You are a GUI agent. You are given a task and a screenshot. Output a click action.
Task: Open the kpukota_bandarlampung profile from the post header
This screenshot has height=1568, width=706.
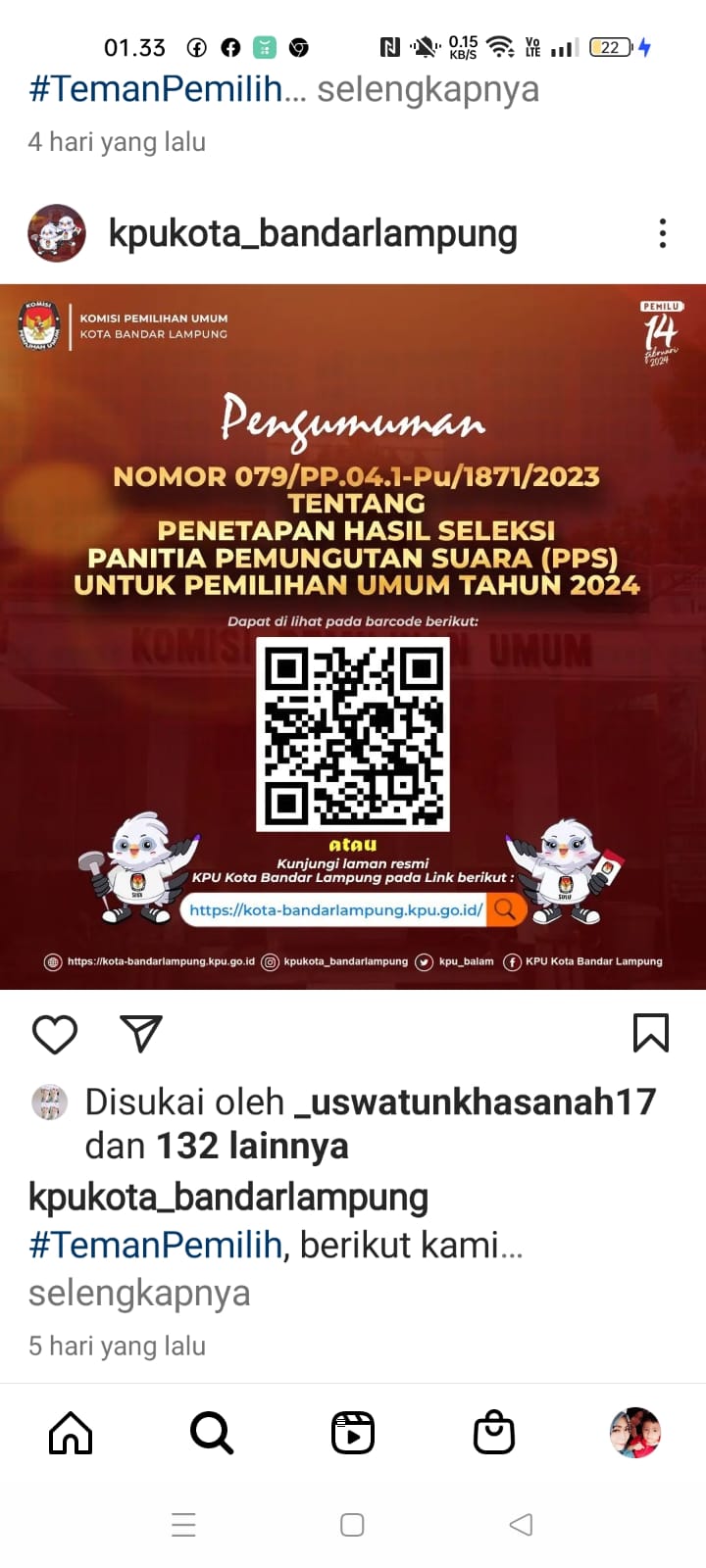(x=312, y=233)
